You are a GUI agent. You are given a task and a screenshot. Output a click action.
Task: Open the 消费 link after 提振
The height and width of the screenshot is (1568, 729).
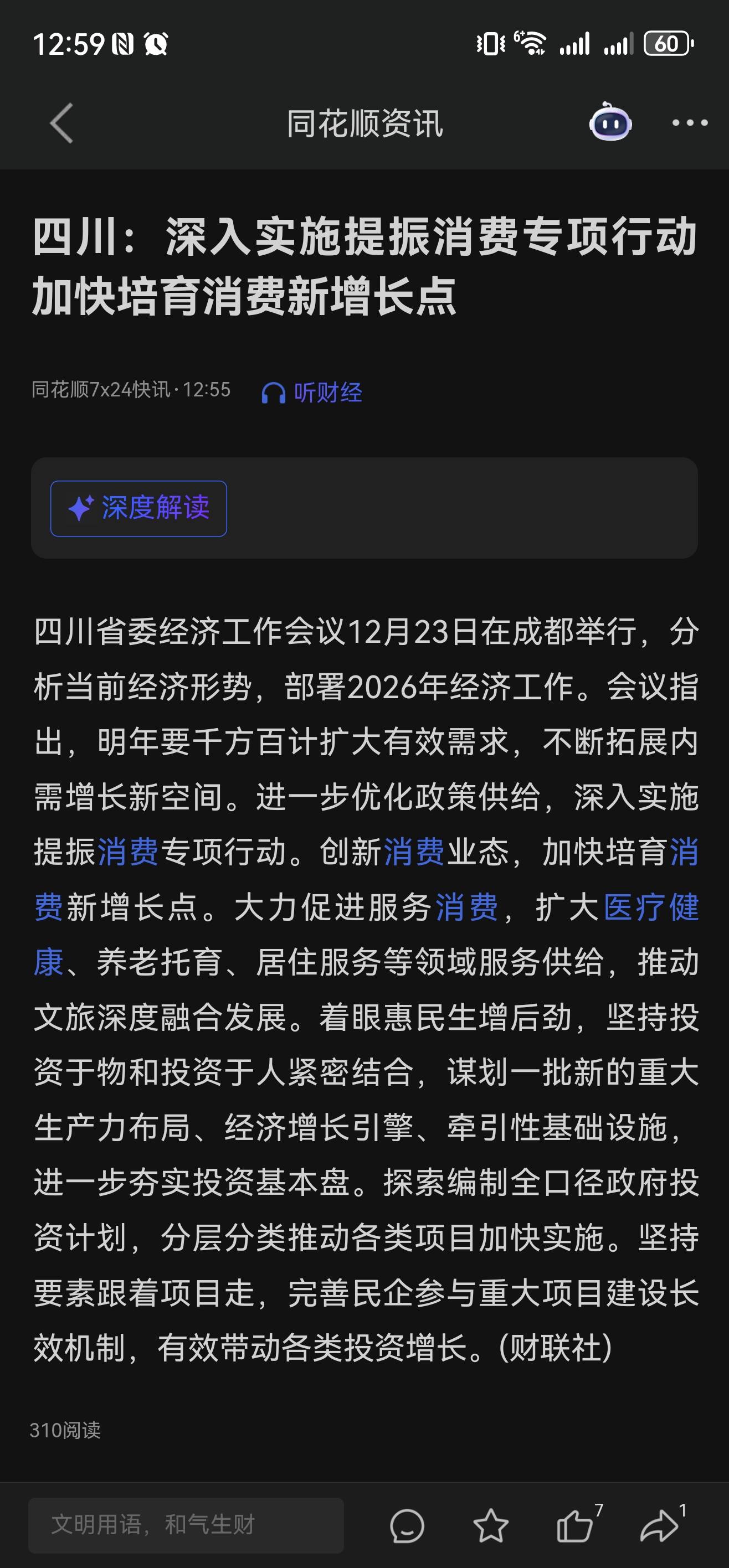coord(128,852)
